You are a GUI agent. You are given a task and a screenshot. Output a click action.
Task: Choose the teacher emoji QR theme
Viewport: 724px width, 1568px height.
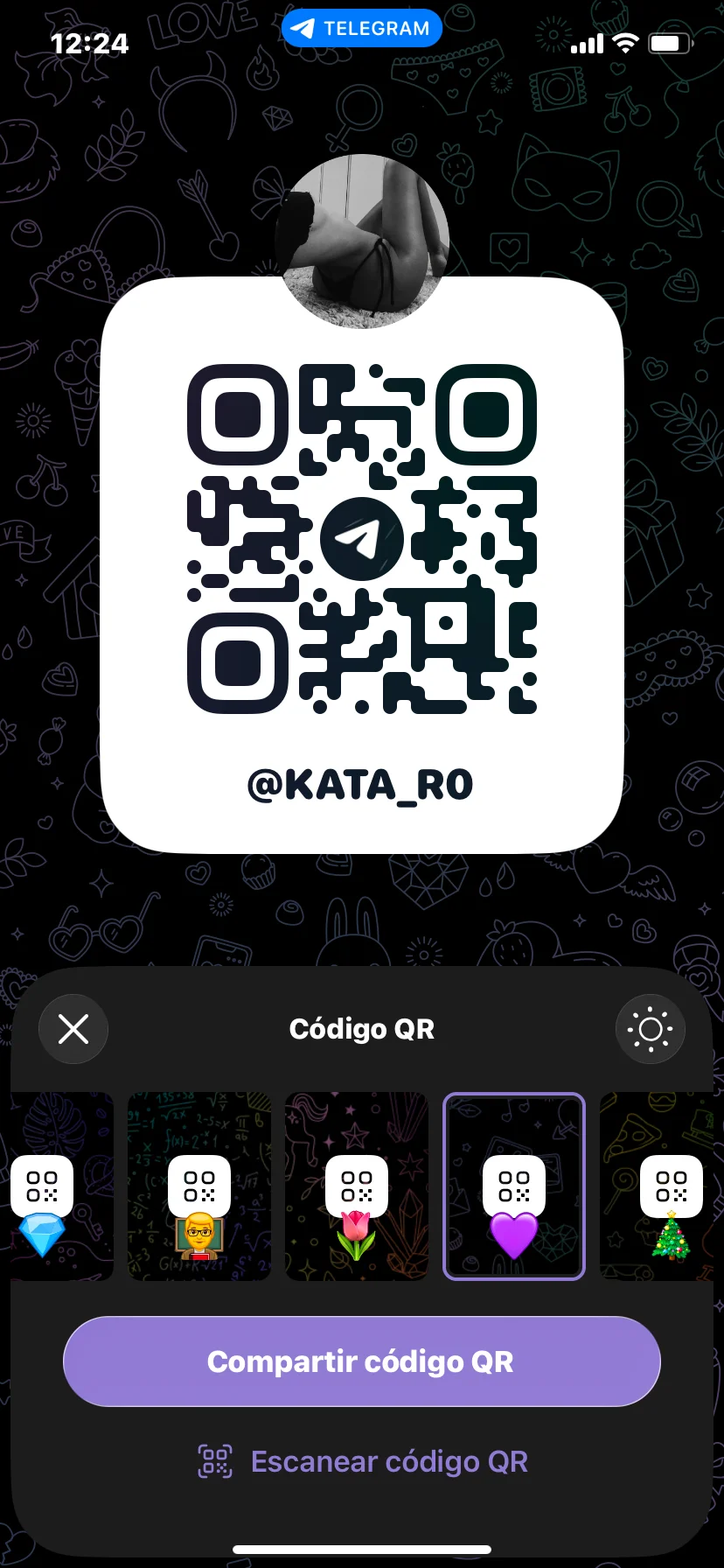(x=199, y=1186)
